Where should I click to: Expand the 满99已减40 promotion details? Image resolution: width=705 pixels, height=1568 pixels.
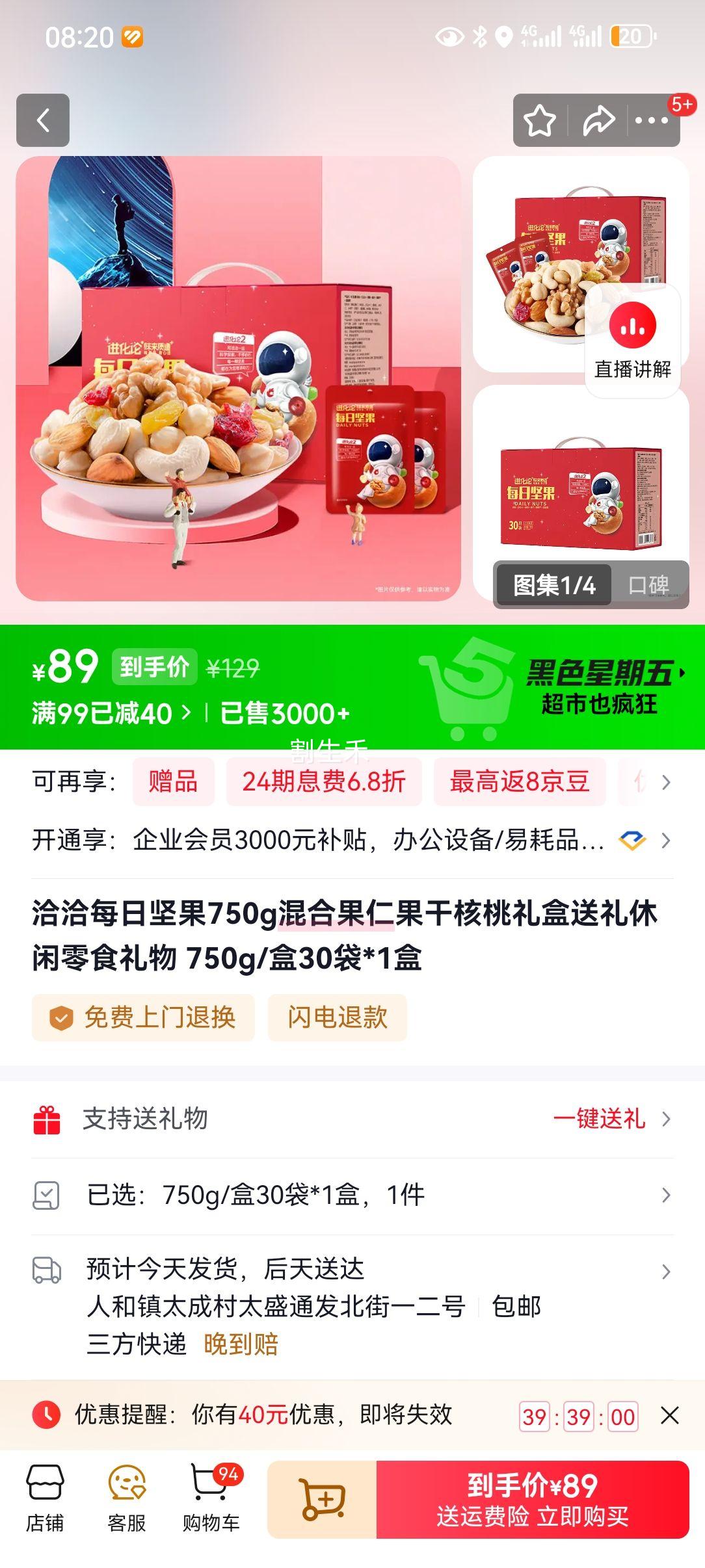[104, 714]
